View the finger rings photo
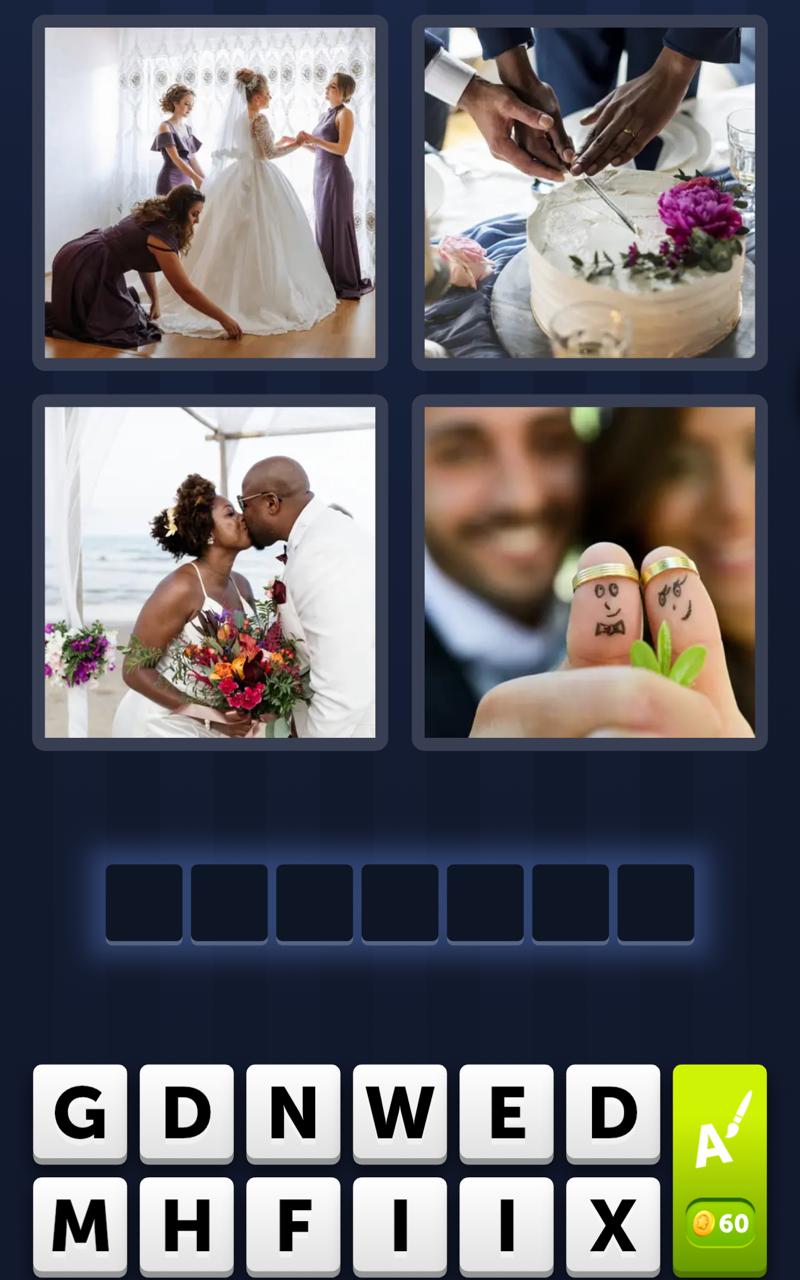The image size is (800, 1280). click(x=590, y=568)
